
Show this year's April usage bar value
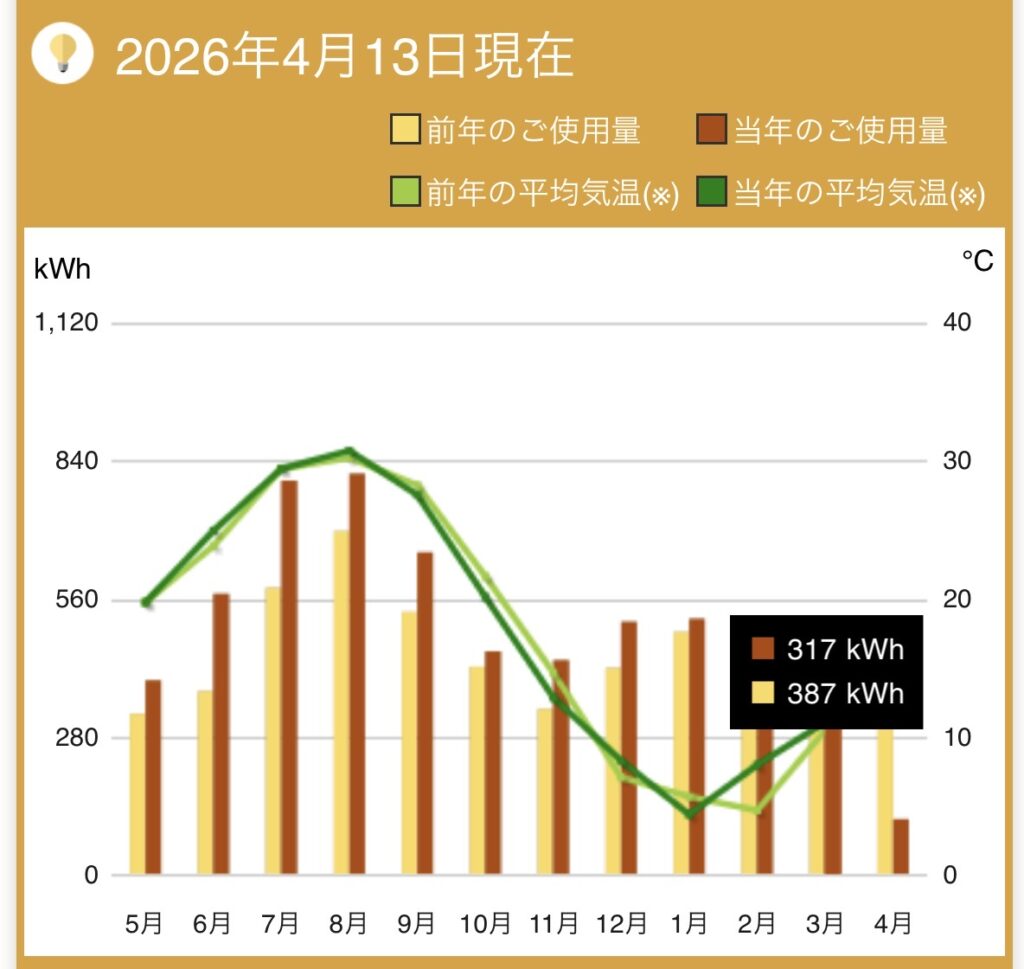pos(901,848)
